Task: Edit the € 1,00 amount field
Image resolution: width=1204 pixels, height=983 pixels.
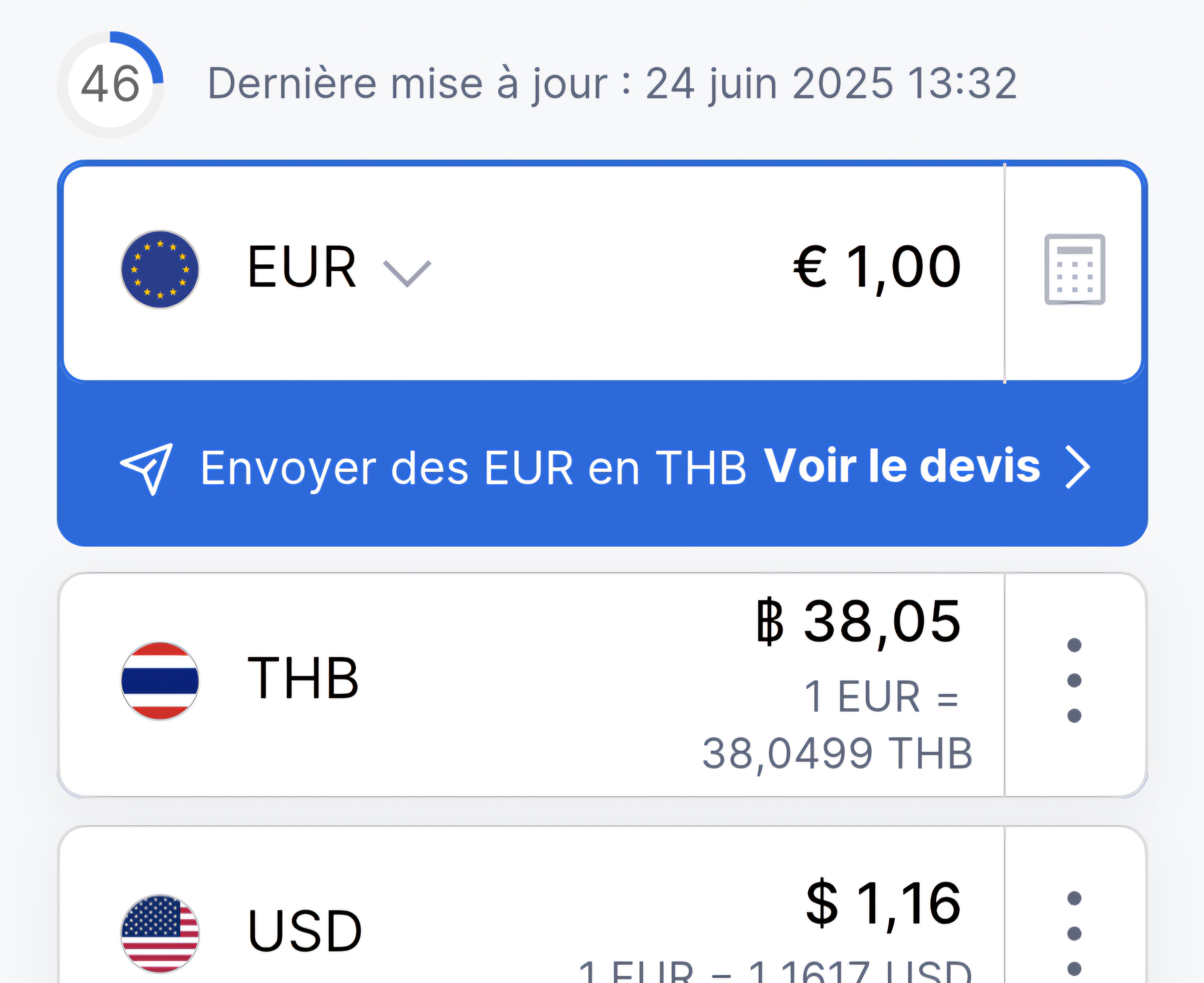Action: (x=876, y=267)
